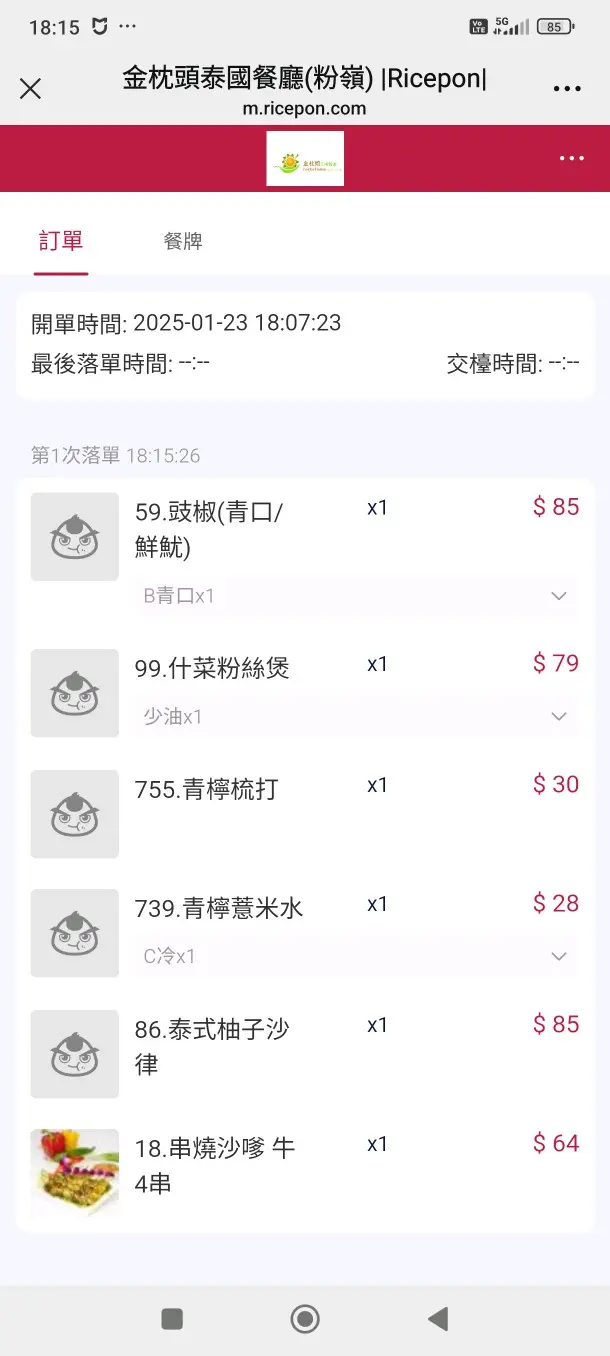Expand the B青口x1 option details

tap(558, 596)
